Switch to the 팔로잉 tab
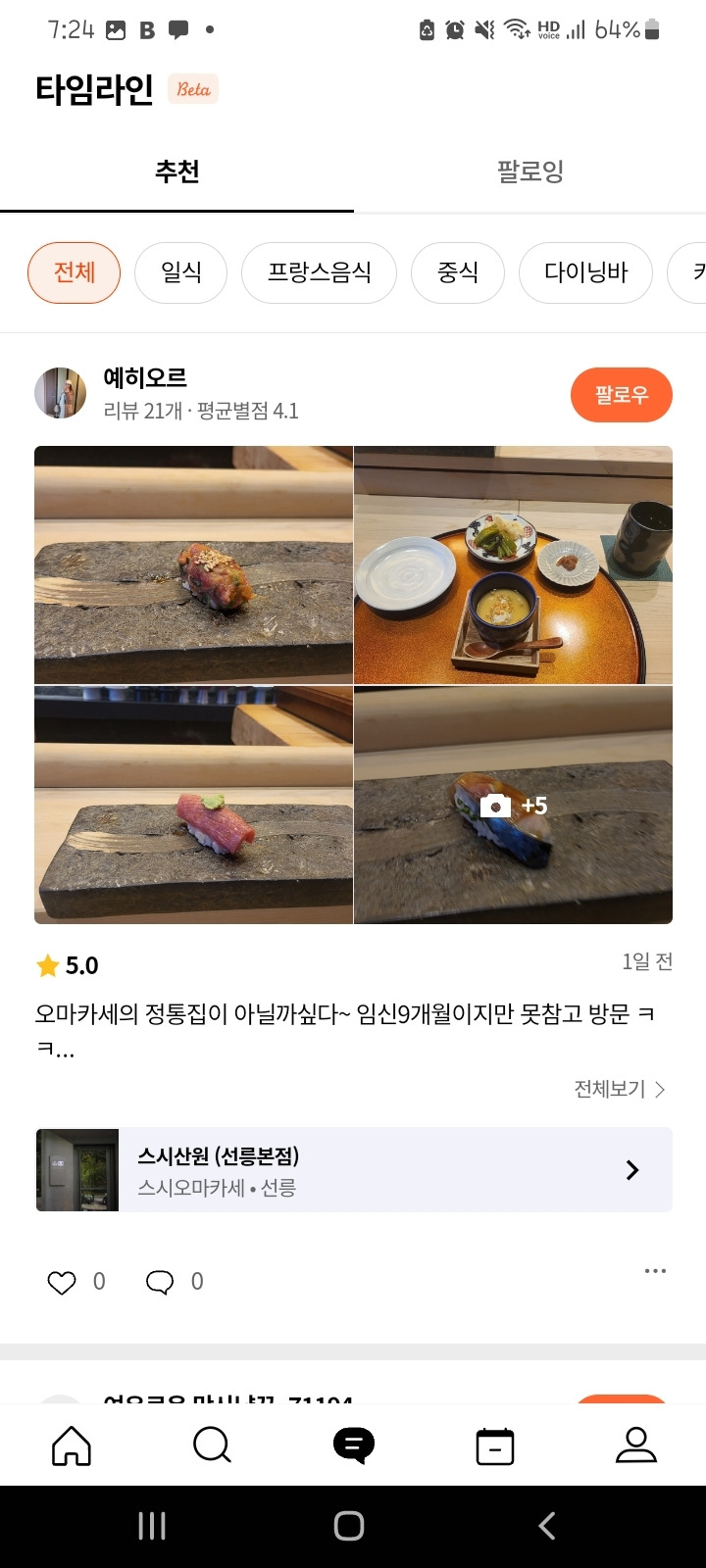The image size is (706, 1568). 529,172
